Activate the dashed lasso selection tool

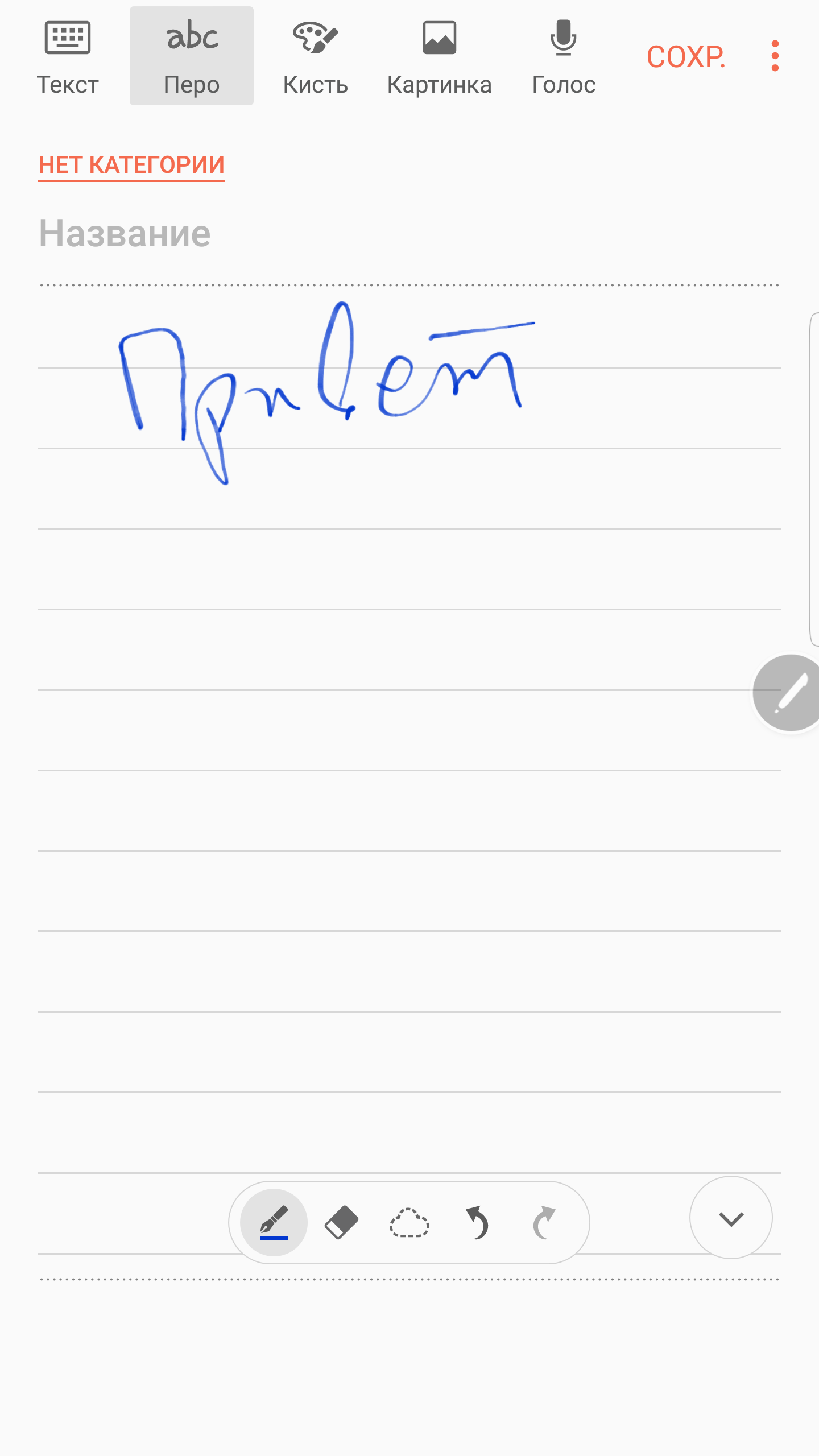point(409,1222)
